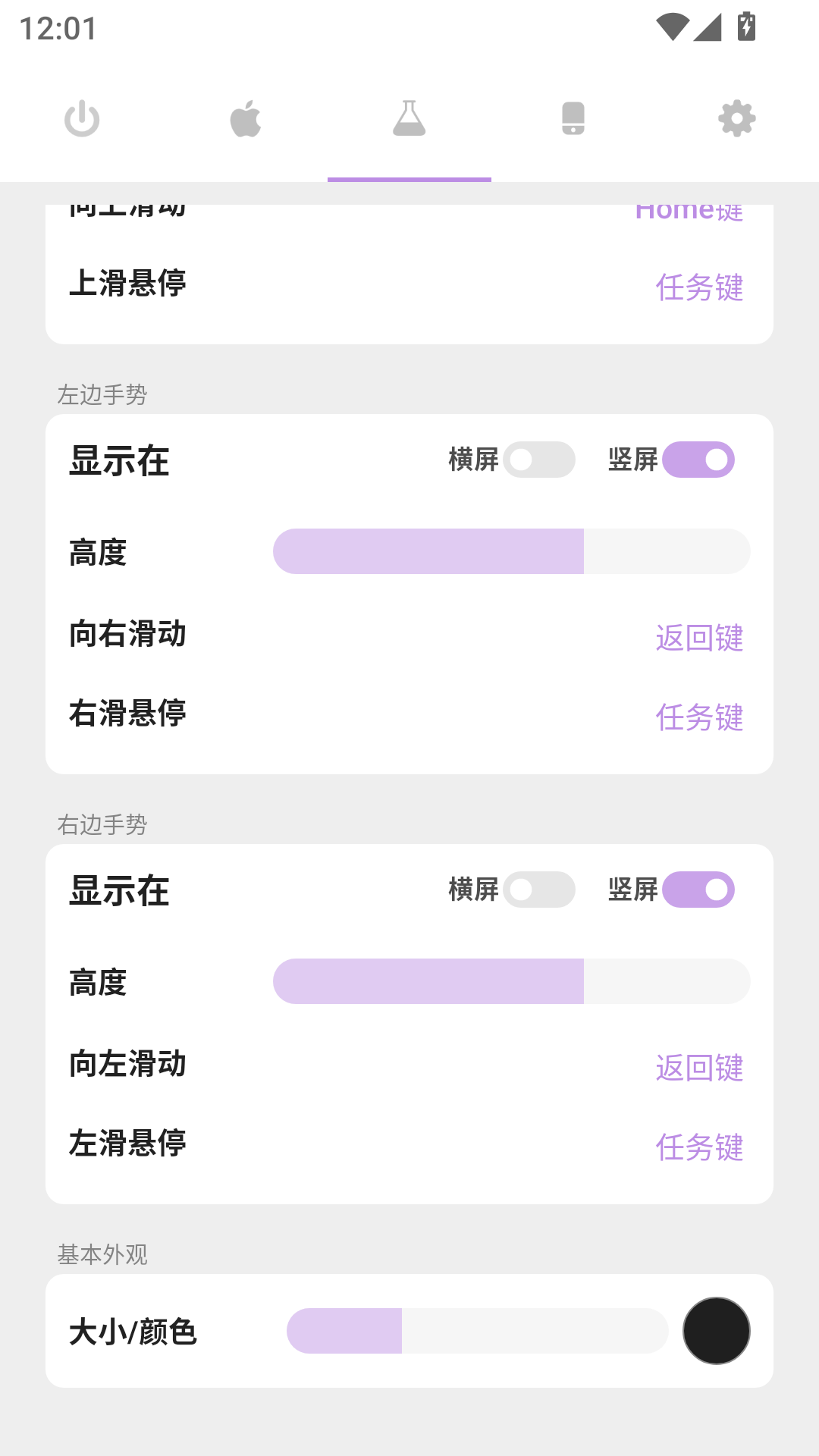
Task: Adjust the 大小/颜色 slider under 基本外观
Action: pos(476,1331)
